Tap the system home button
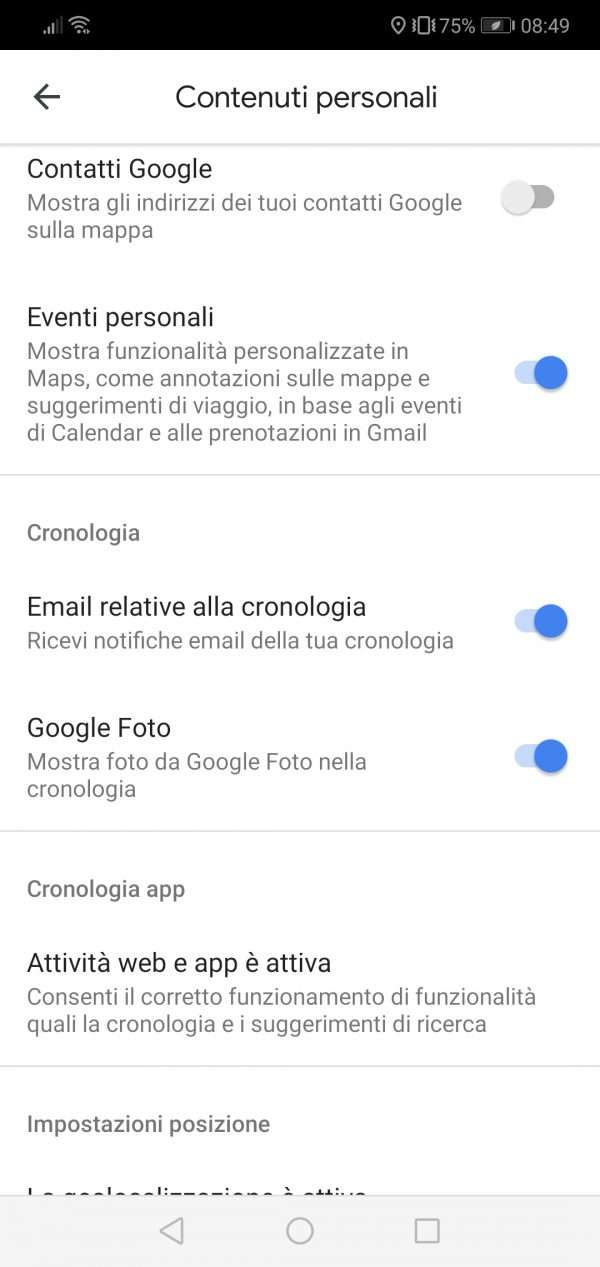The height and width of the screenshot is (1267, 600). coord(300,1231)
